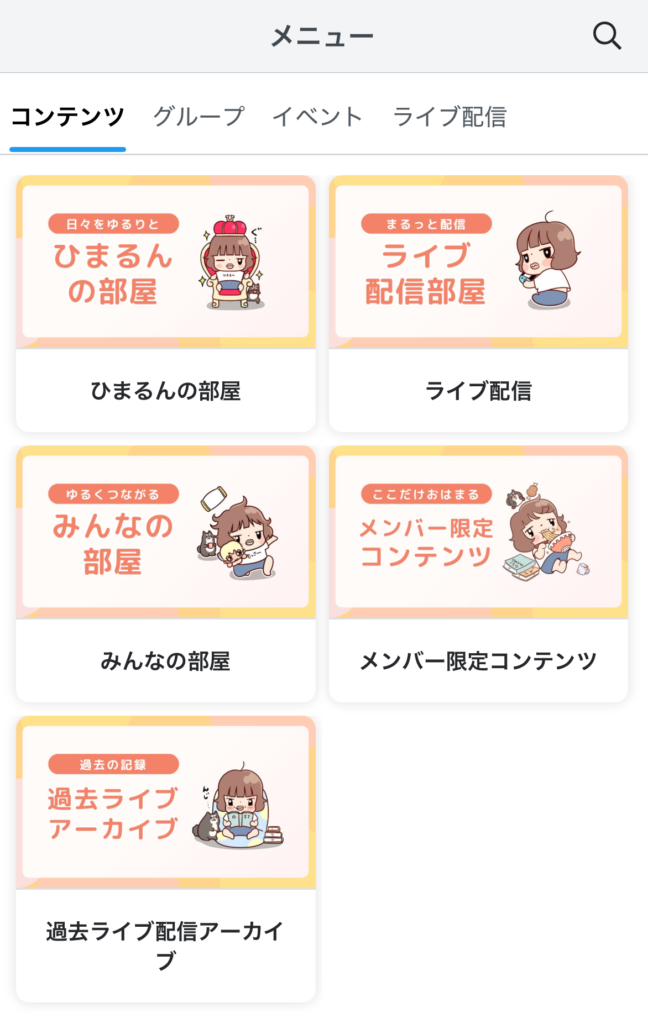The image size is (648, 1024).
Task: Open the ライブ配信 room card
Action: (478, 303)
